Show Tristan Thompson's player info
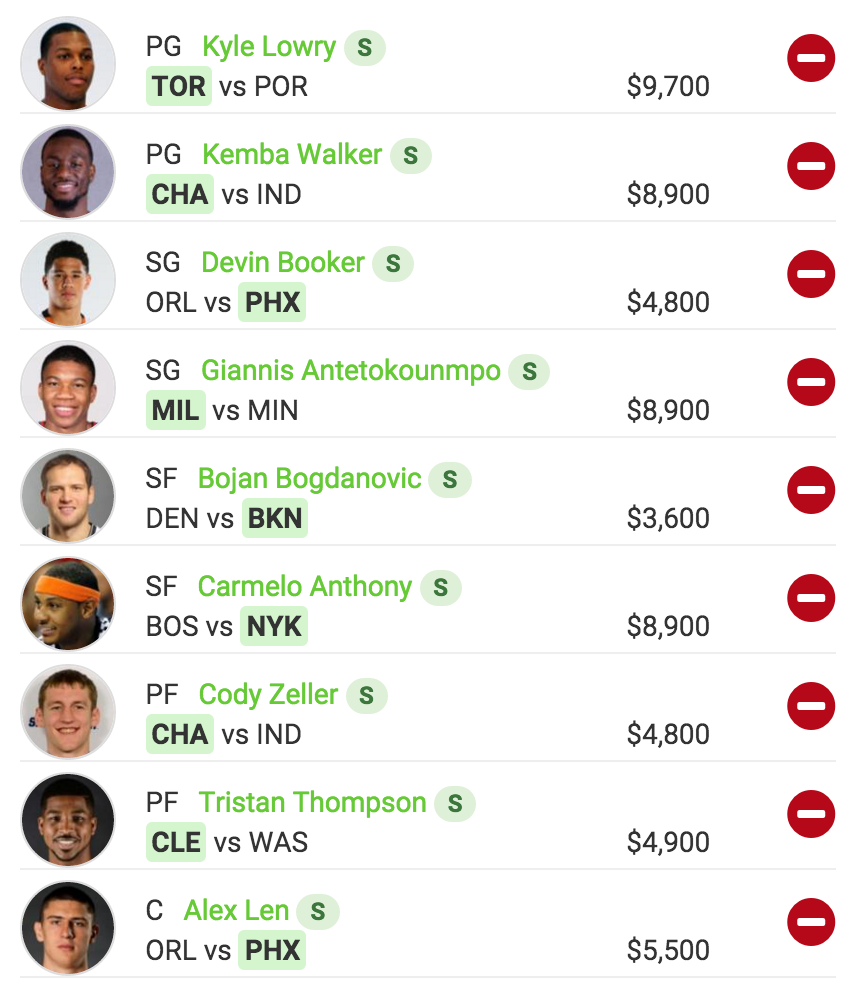 (312, 803)
